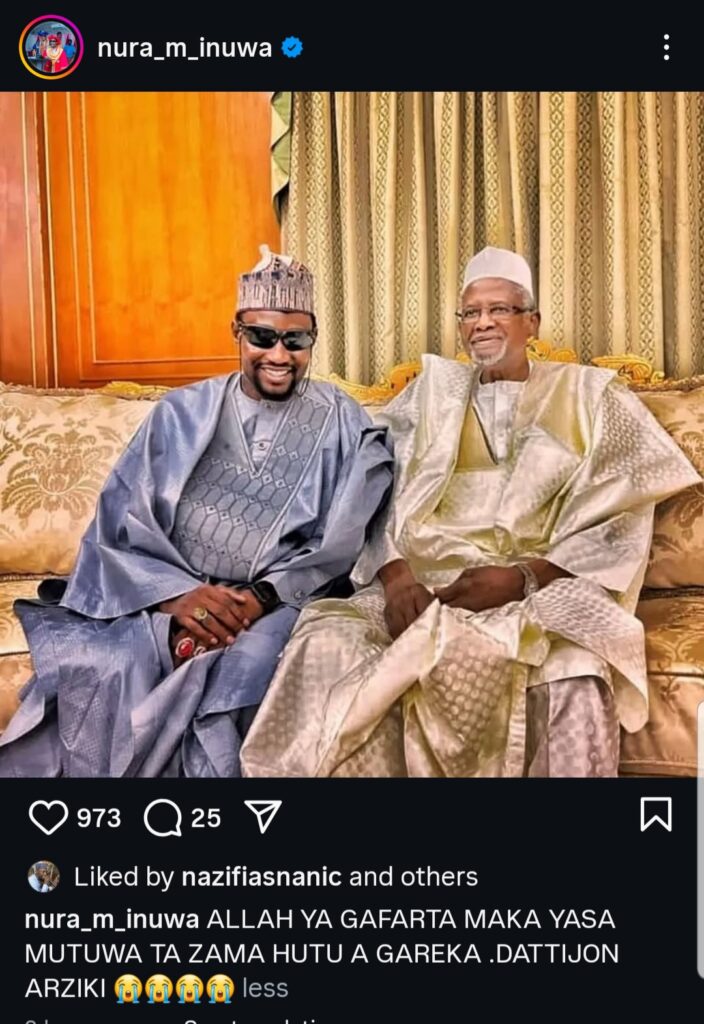
Task: View nazifiasnanic's profile from likes
Action: (261, 877)
